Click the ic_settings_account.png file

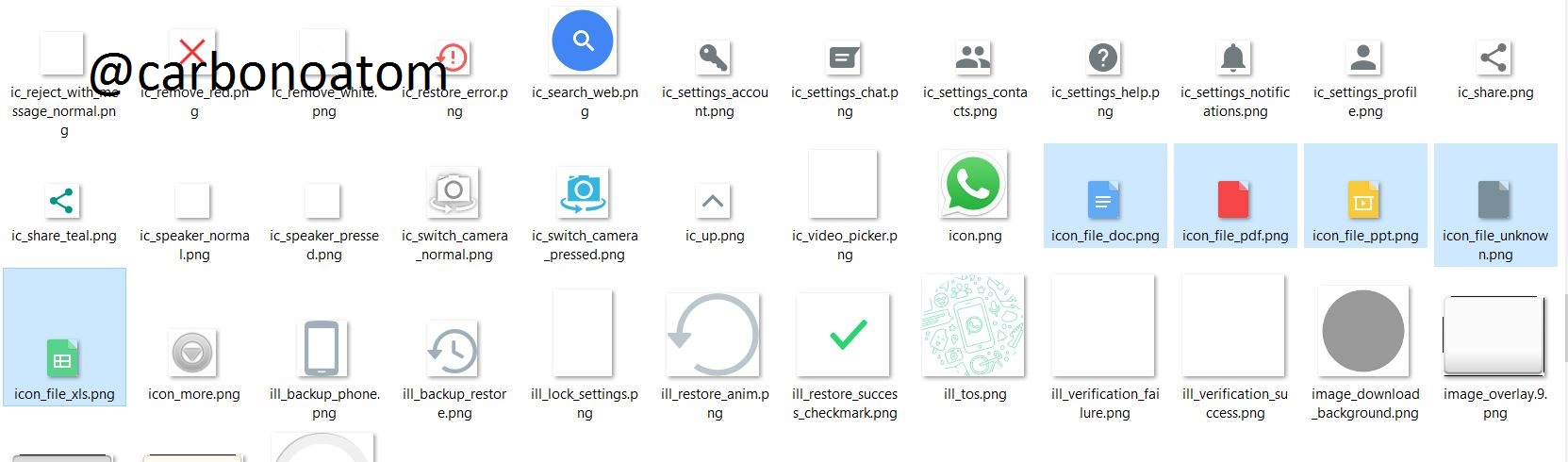click(x=714, y=58)
